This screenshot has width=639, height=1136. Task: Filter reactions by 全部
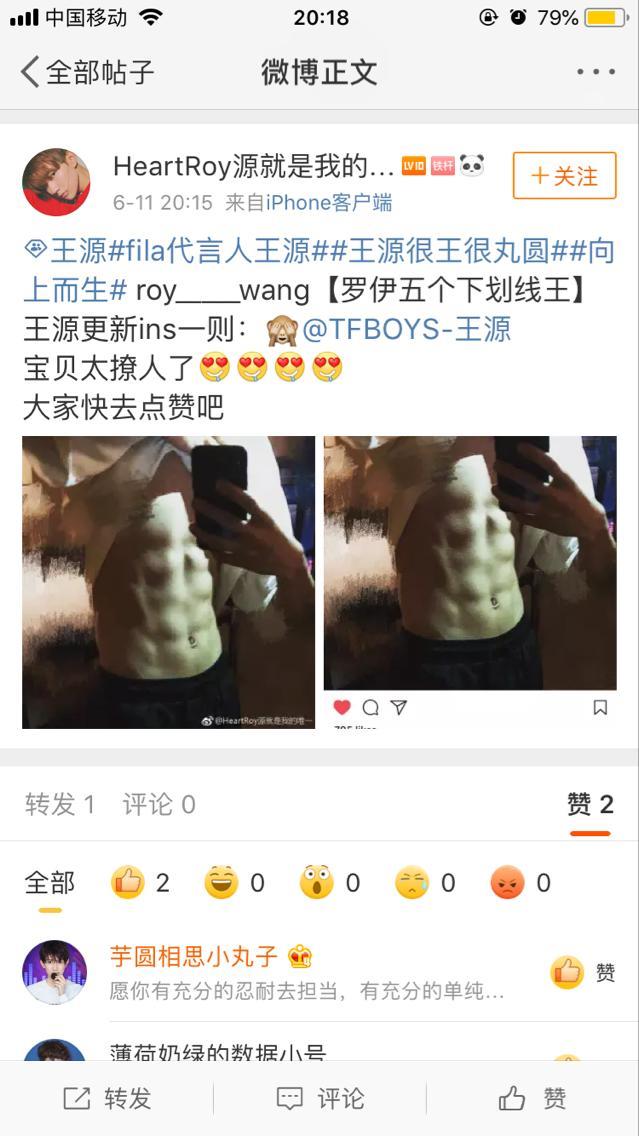[50, 883]
